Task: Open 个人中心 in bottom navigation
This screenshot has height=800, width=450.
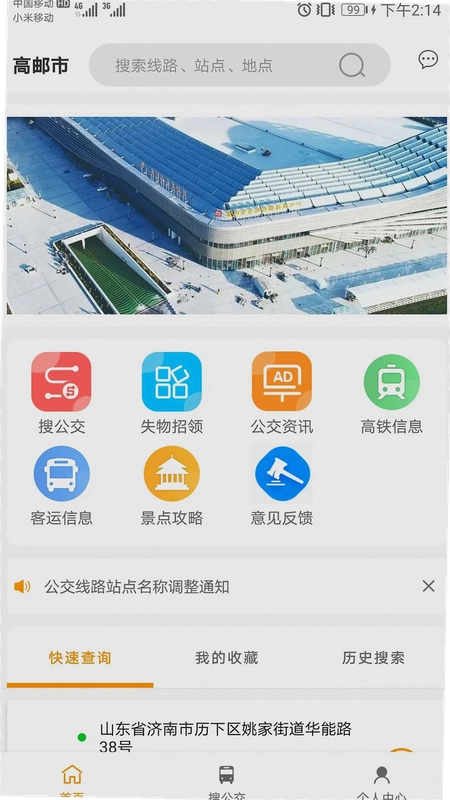Action: point(381,781)
